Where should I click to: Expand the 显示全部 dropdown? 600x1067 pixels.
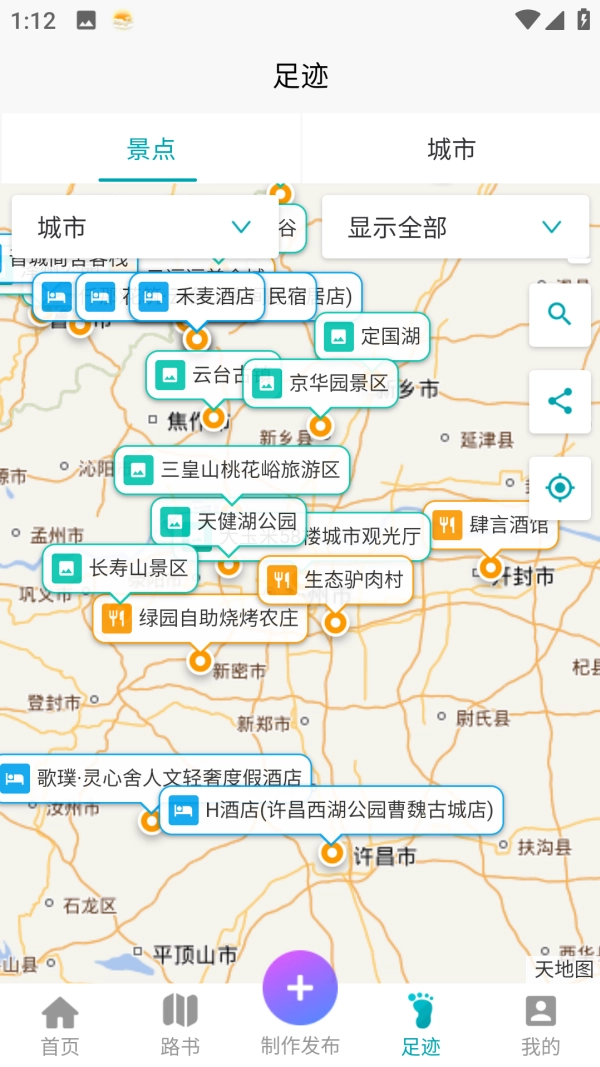click(454, 227)
